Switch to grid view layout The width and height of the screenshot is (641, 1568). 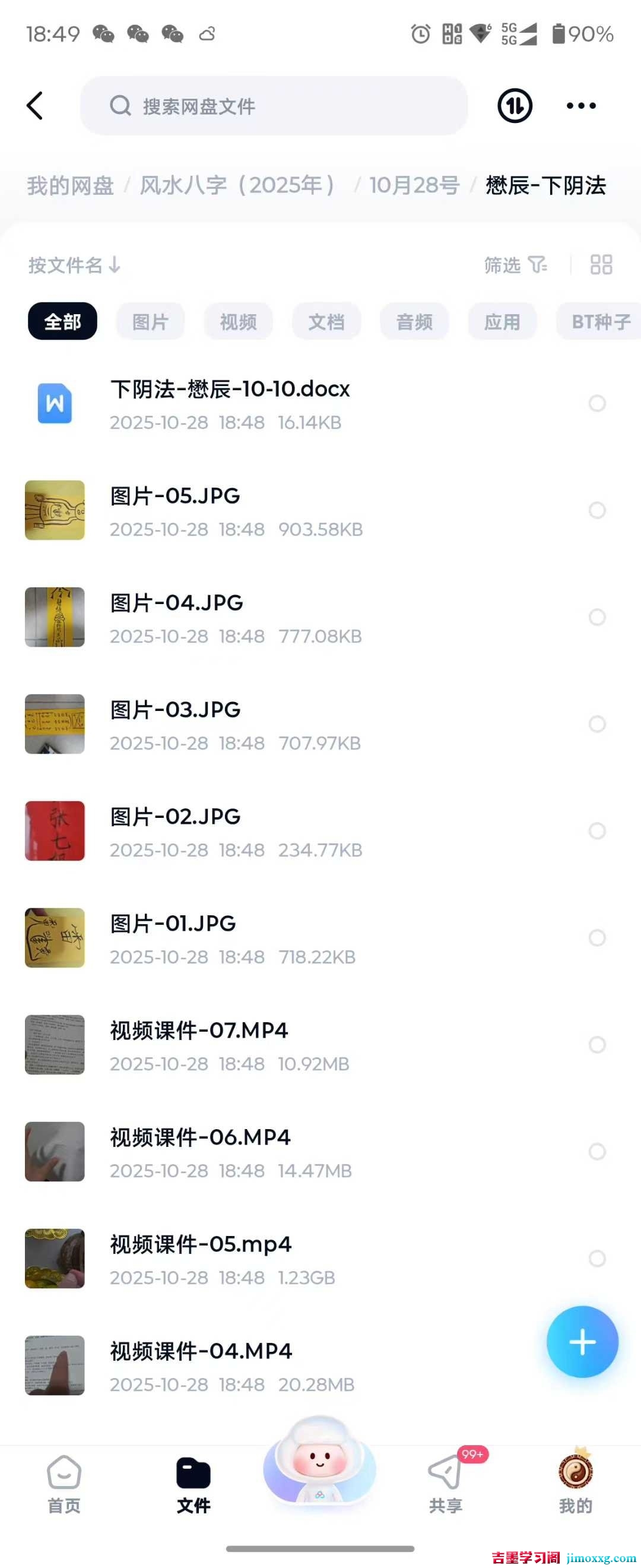(601, 265)
